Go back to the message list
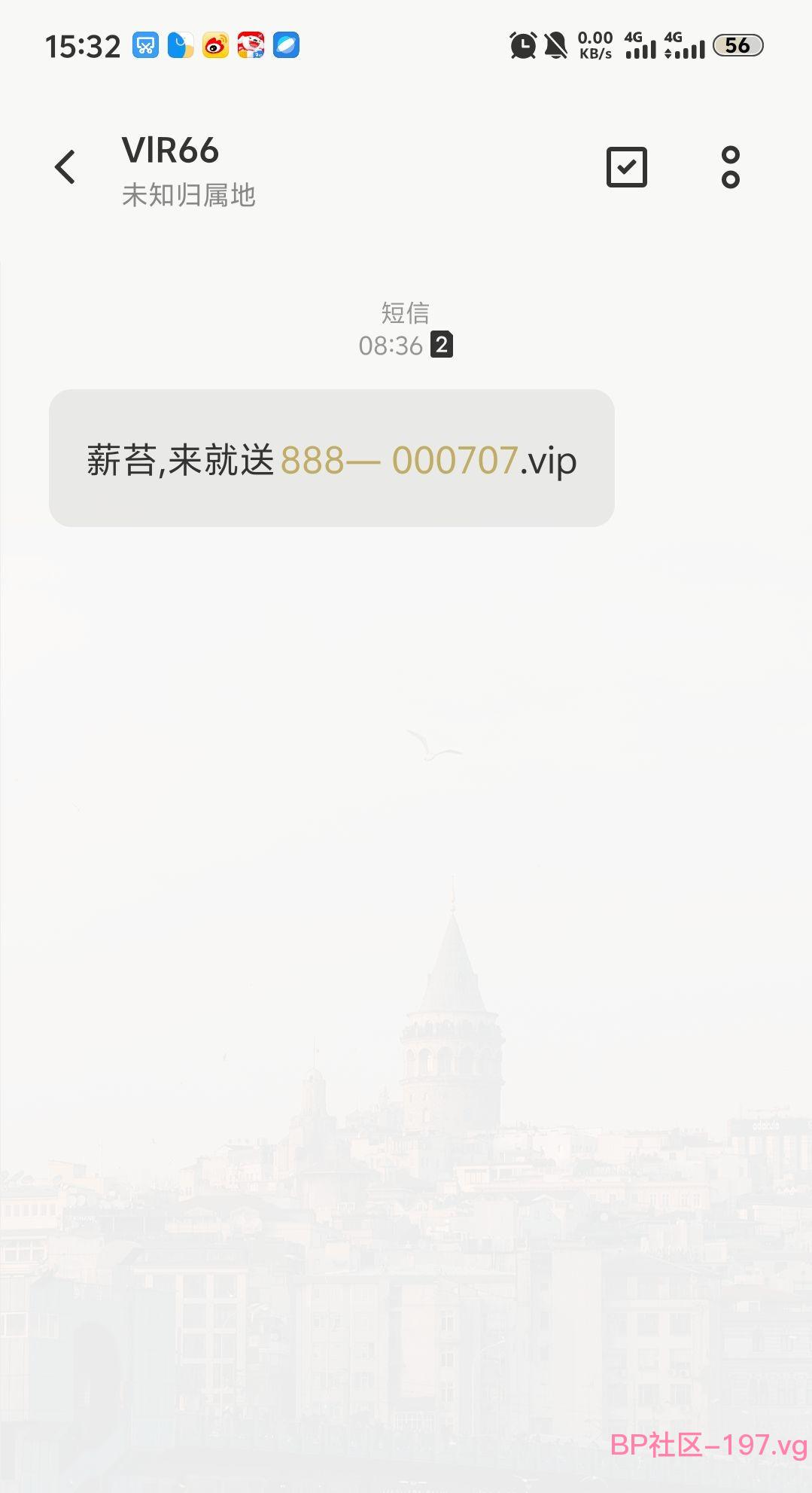This screenshot has height=1493, width=812. [x=65, y=166]
